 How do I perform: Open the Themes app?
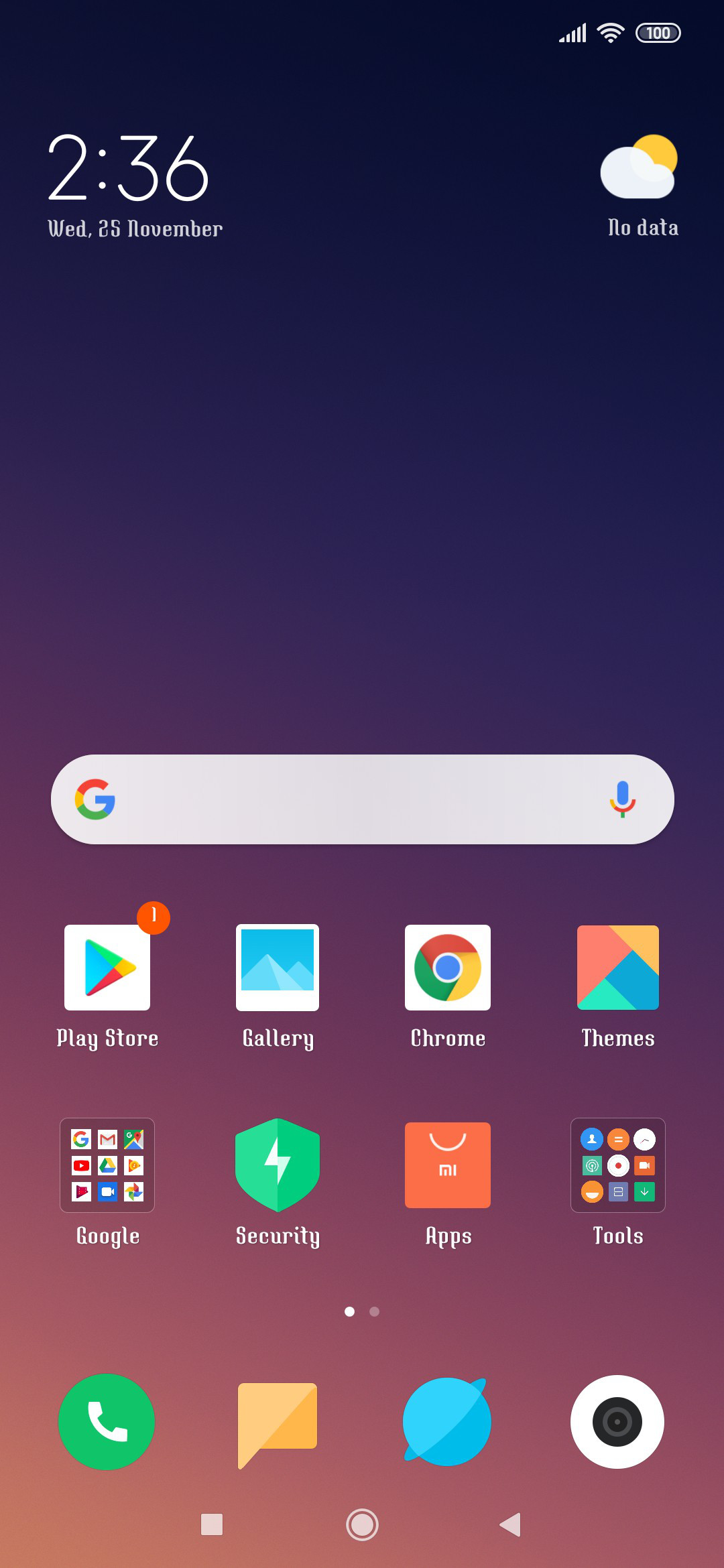click(618, 968)
